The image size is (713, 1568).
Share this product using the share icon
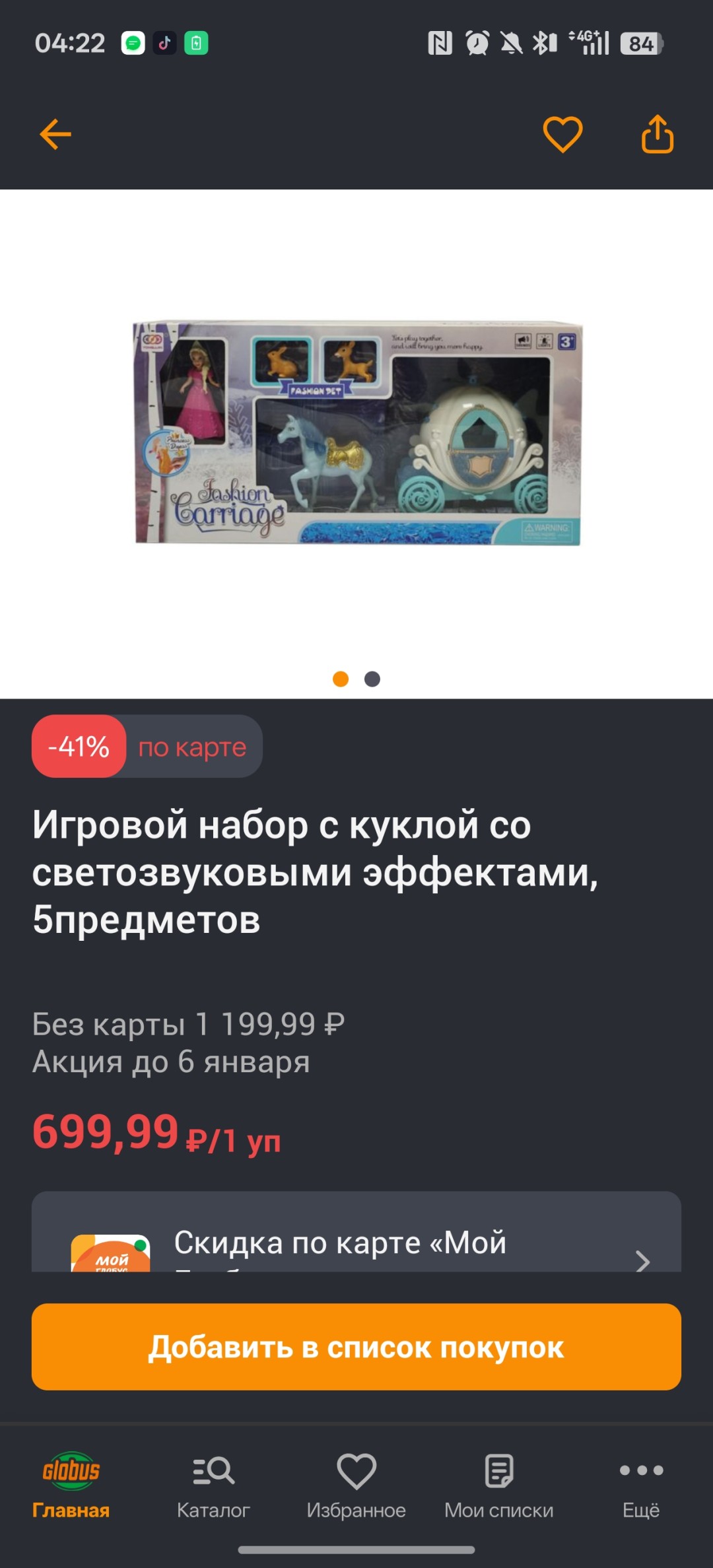pos(658,133)
